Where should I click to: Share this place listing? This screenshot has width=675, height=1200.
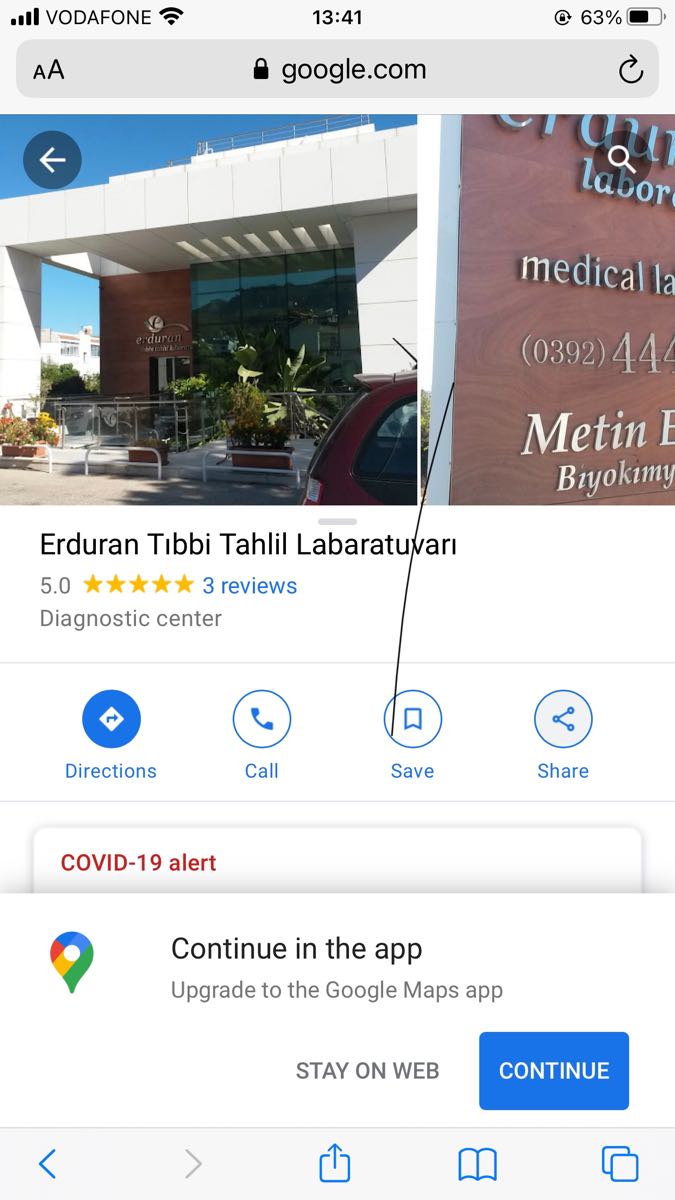pyautogui.click(x=563, y=720)
